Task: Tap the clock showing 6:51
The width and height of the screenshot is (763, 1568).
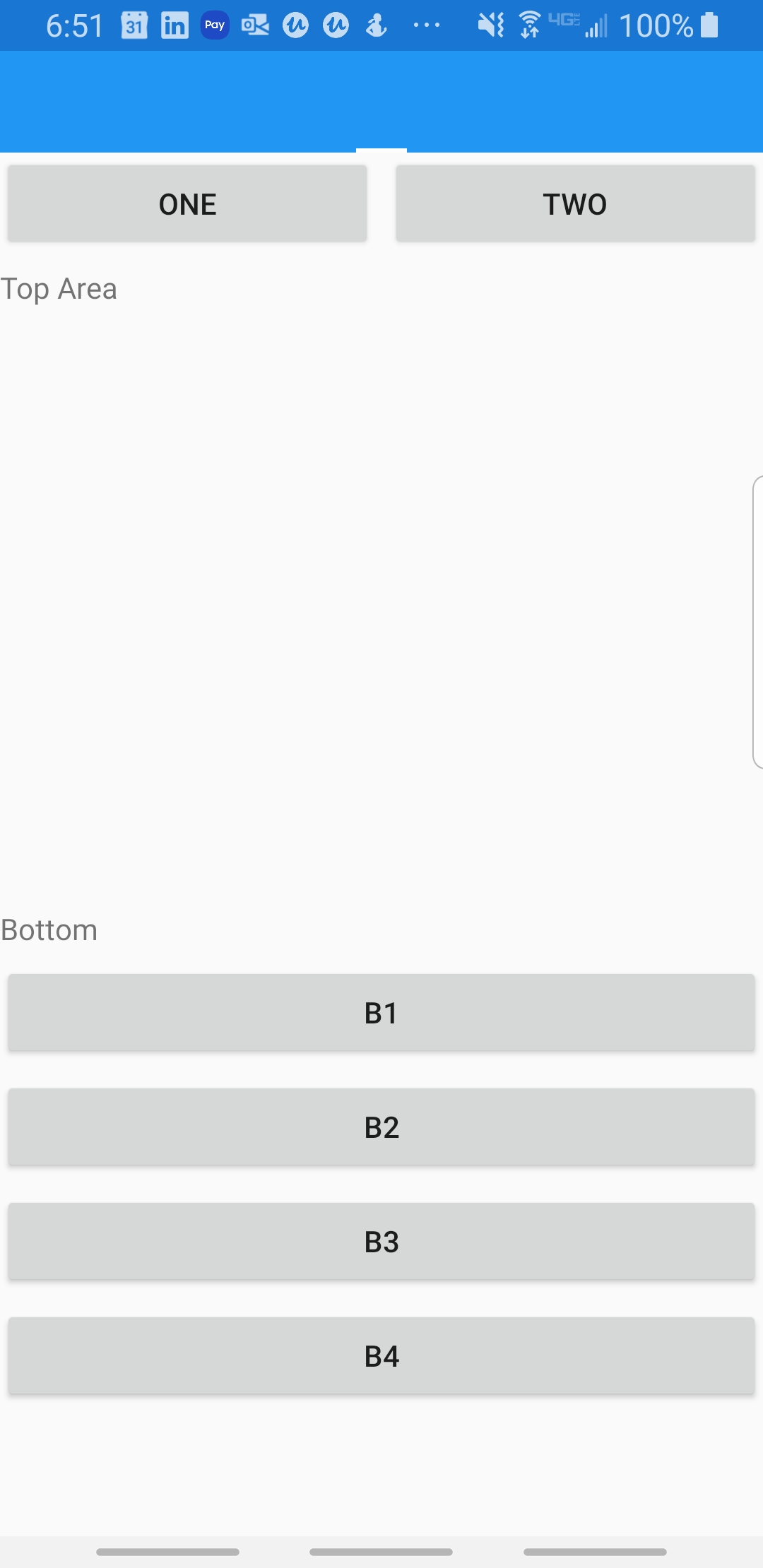Action: [x=73, y=25]
